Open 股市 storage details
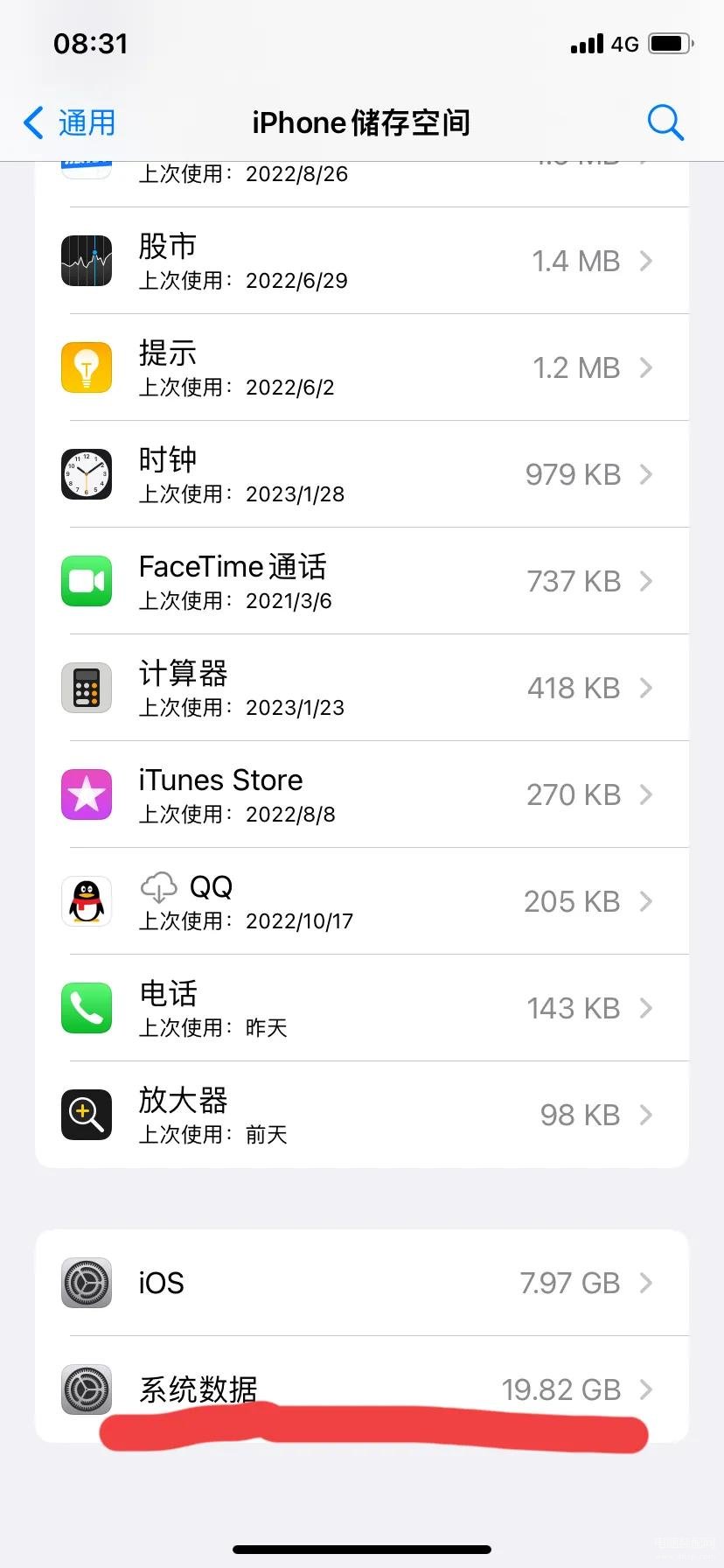Screen dimensions: 724x1568 pyautogui.click(x=362, y=261)
